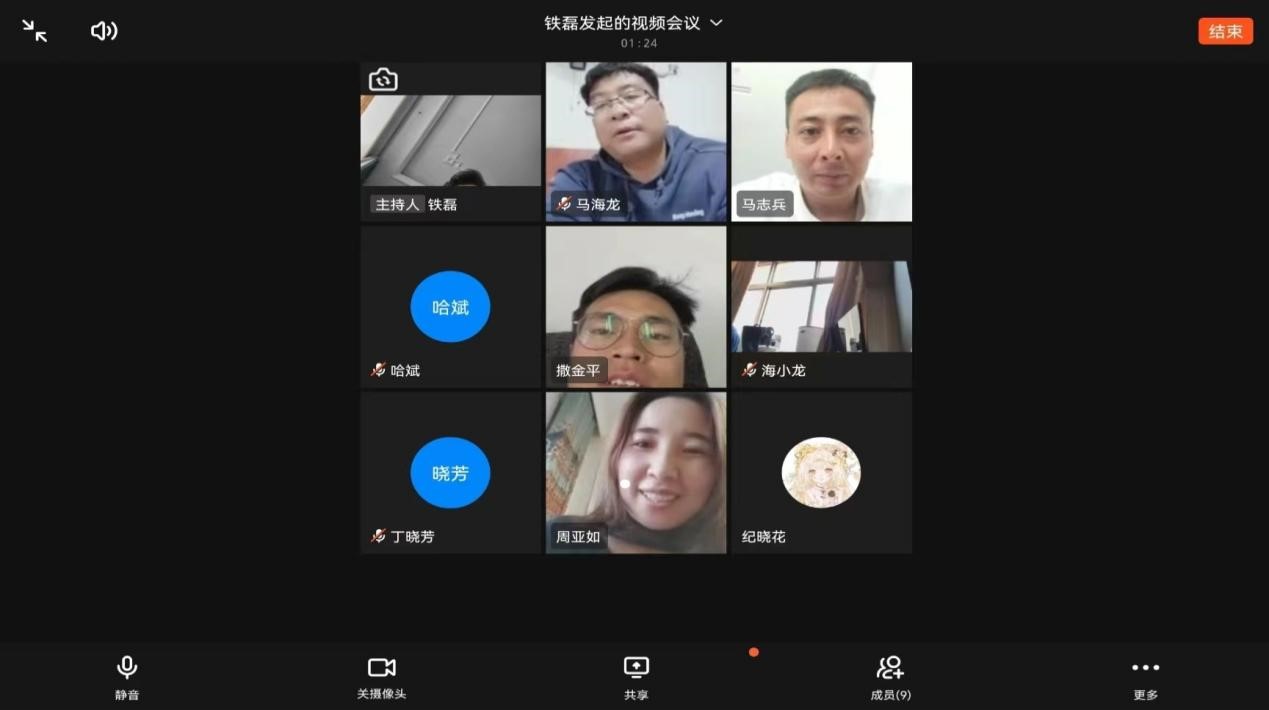
Task: Open the 更多 options menu
Action: [x=1145, y=676]
